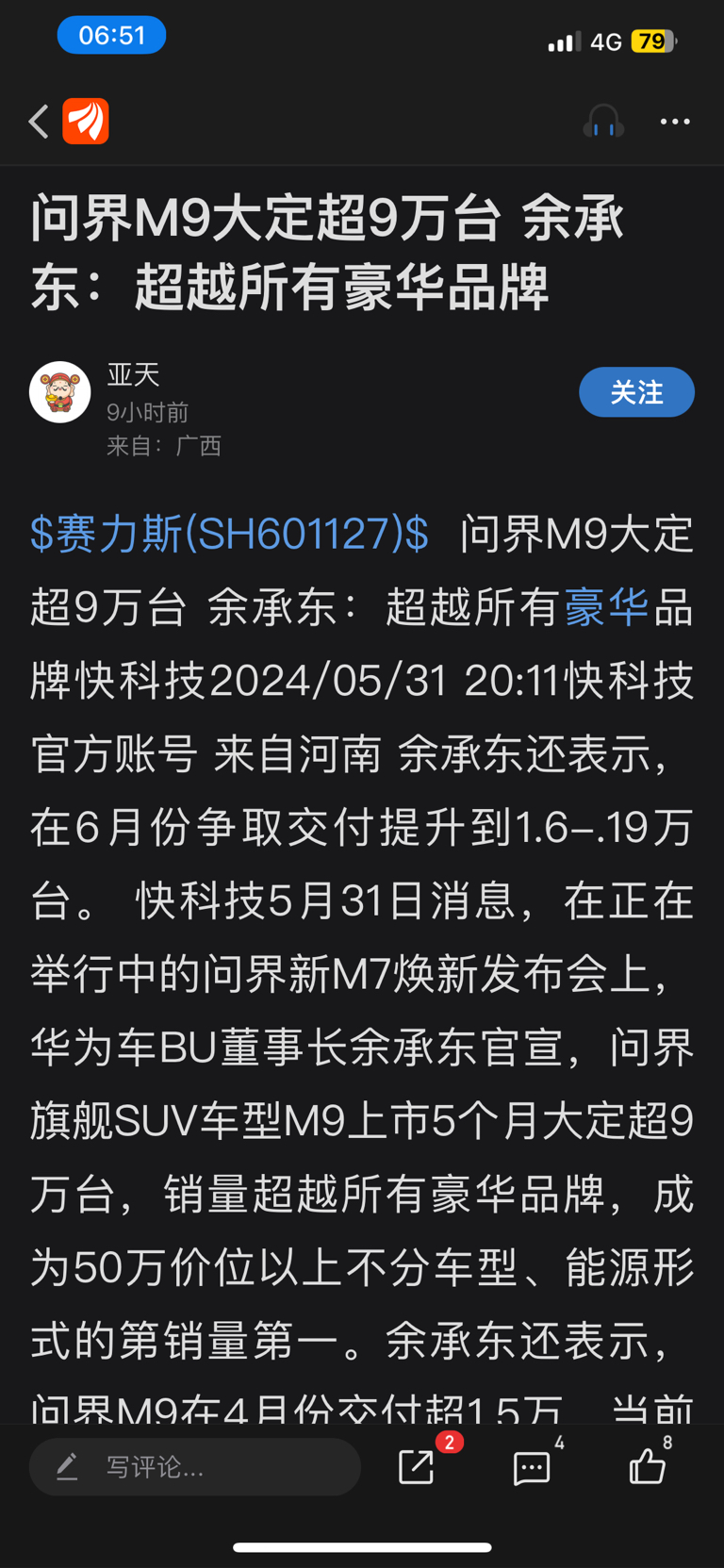Enable follow for the article author
This screenshot has height=1568, width=724.
(x=636, y=392)
